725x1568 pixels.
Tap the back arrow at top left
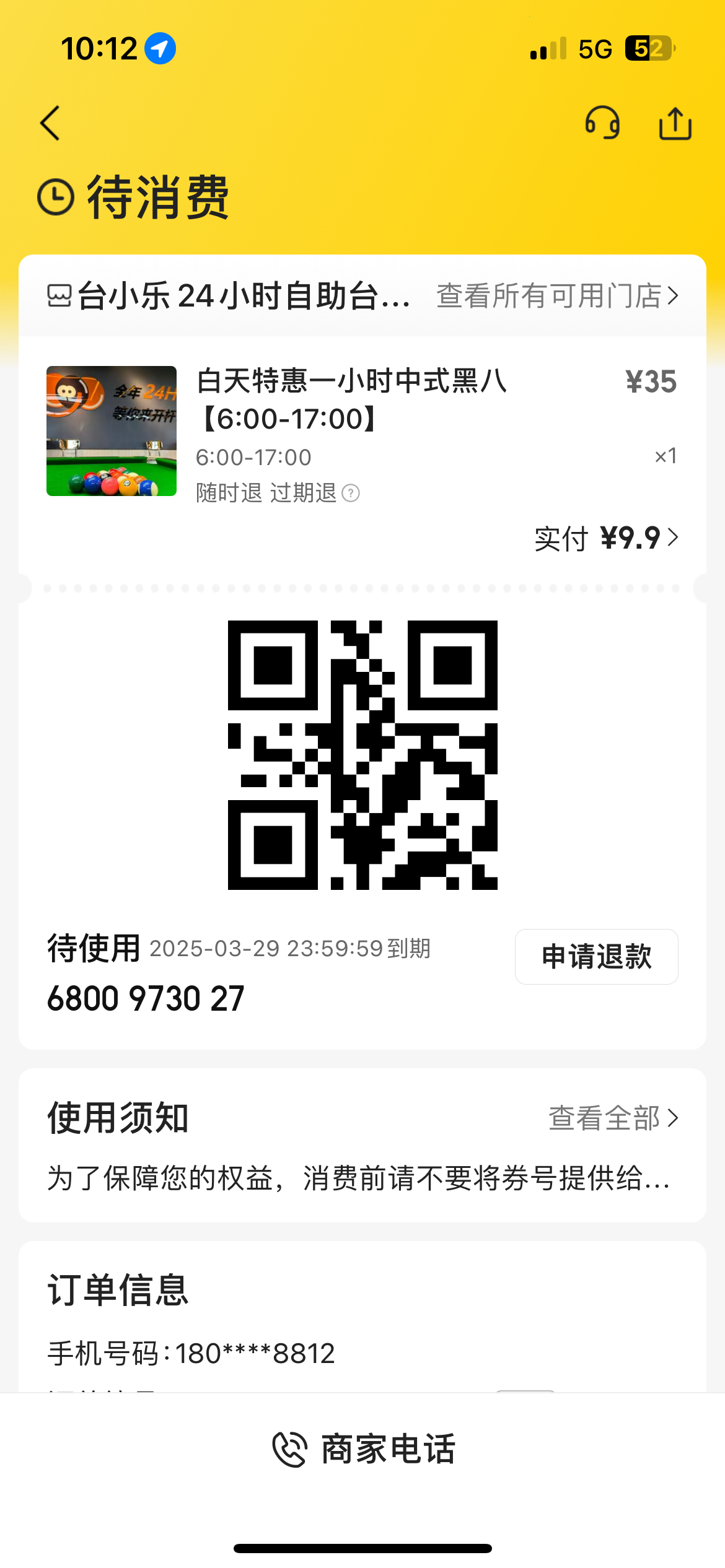click(x=50, y=123)
